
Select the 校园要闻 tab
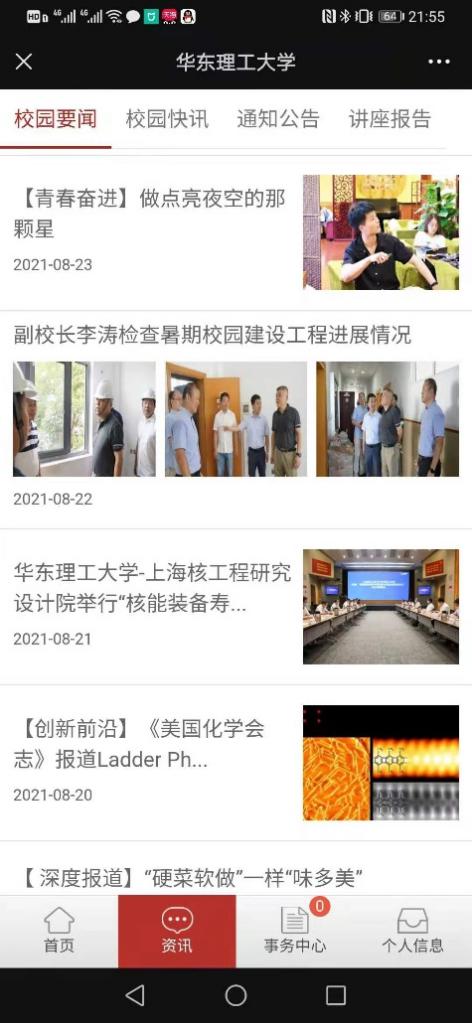click(x=55, y=119)
